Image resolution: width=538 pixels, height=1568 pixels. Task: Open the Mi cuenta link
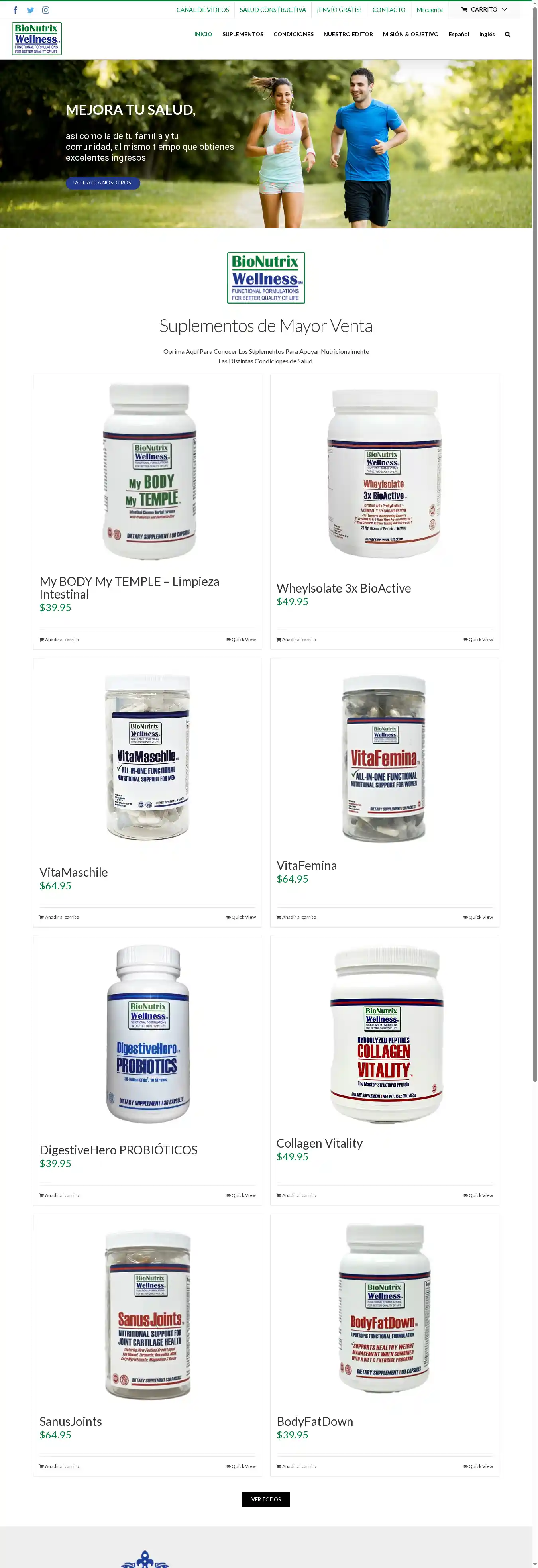coord(429,10)
